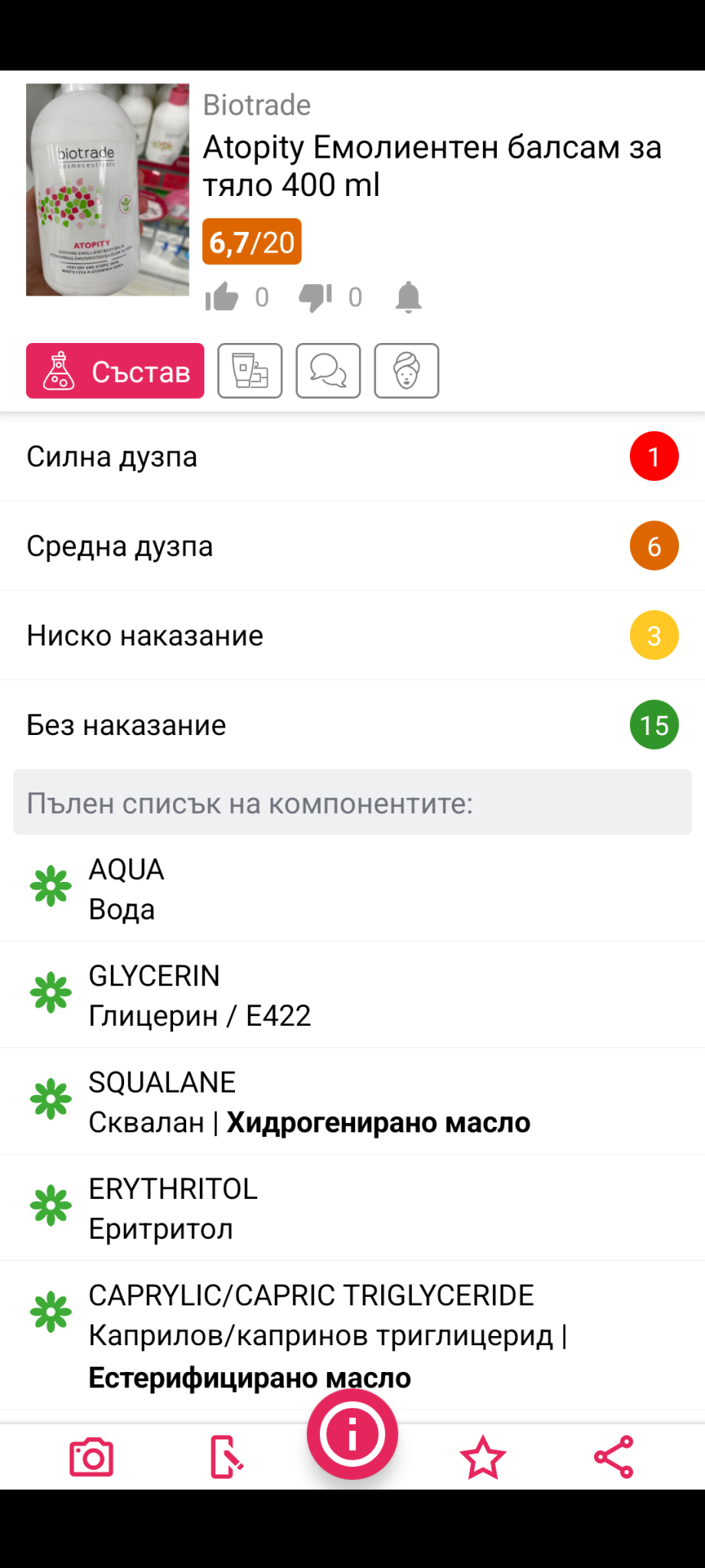The width and height of the screenshot is (705, 1568).
Task: Open the product photo thumbnail
Action: [108, 190]
